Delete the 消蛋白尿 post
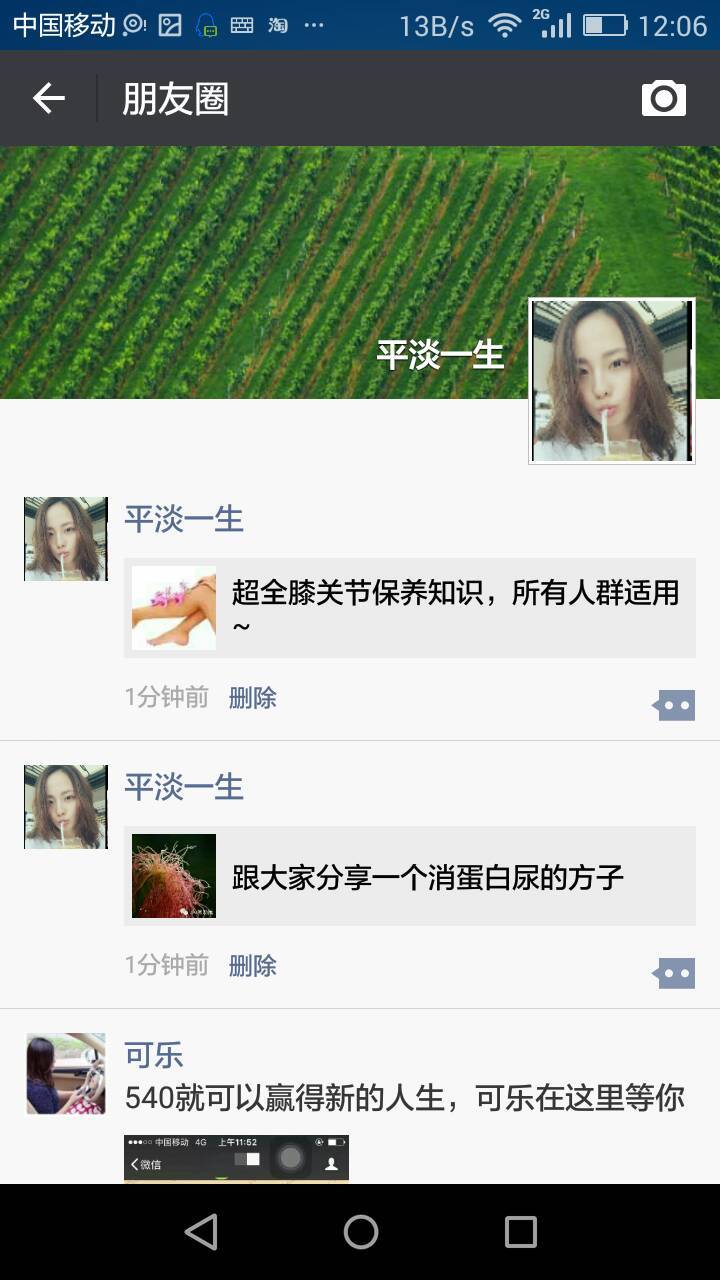 point(252,966)
